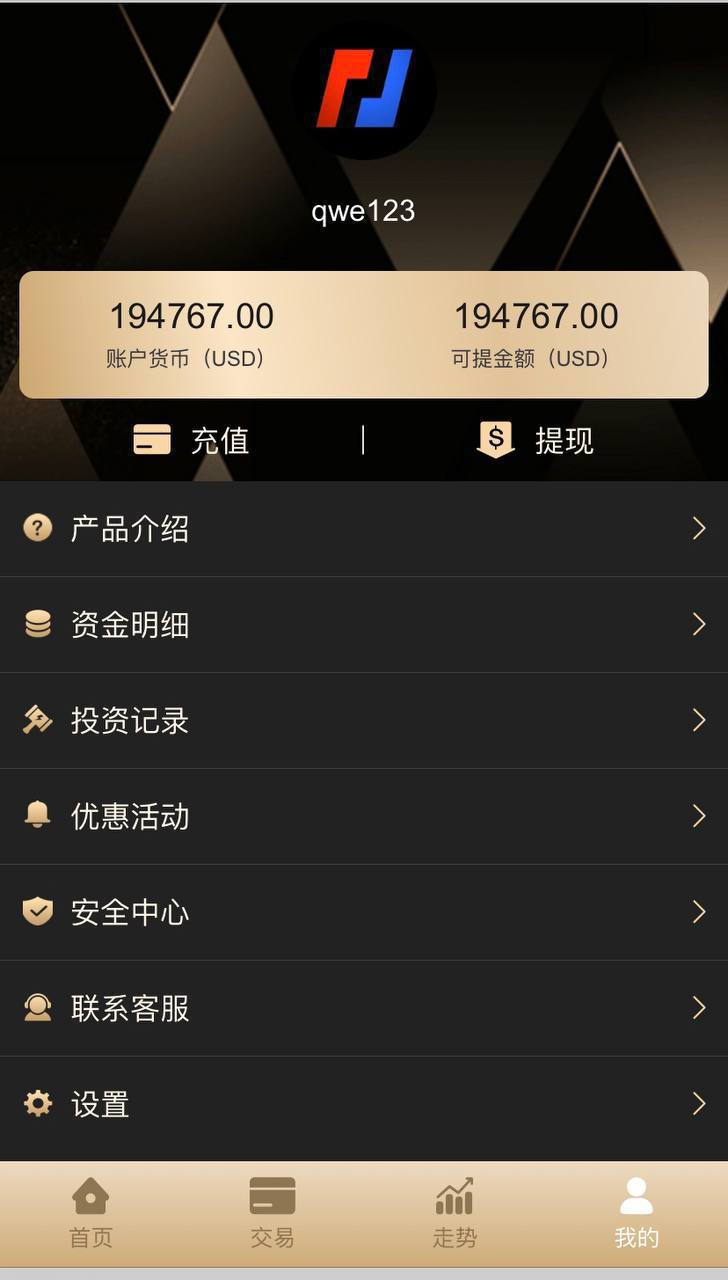The image size is (728, 1280).
Task: View 资金明细 fund details
Action: click(363, 625)
